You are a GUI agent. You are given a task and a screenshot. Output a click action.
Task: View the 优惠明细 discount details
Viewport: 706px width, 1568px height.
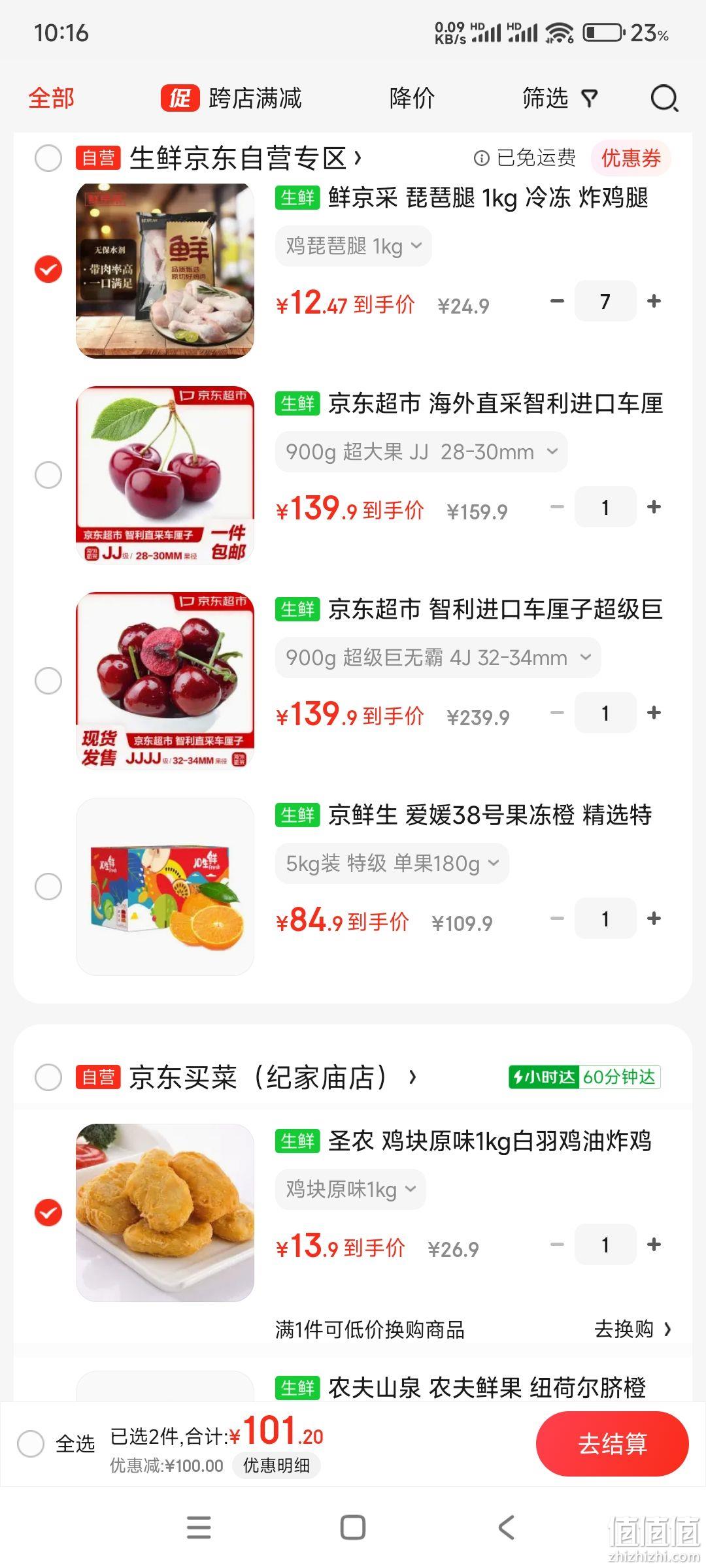[x=277, y=1465]
